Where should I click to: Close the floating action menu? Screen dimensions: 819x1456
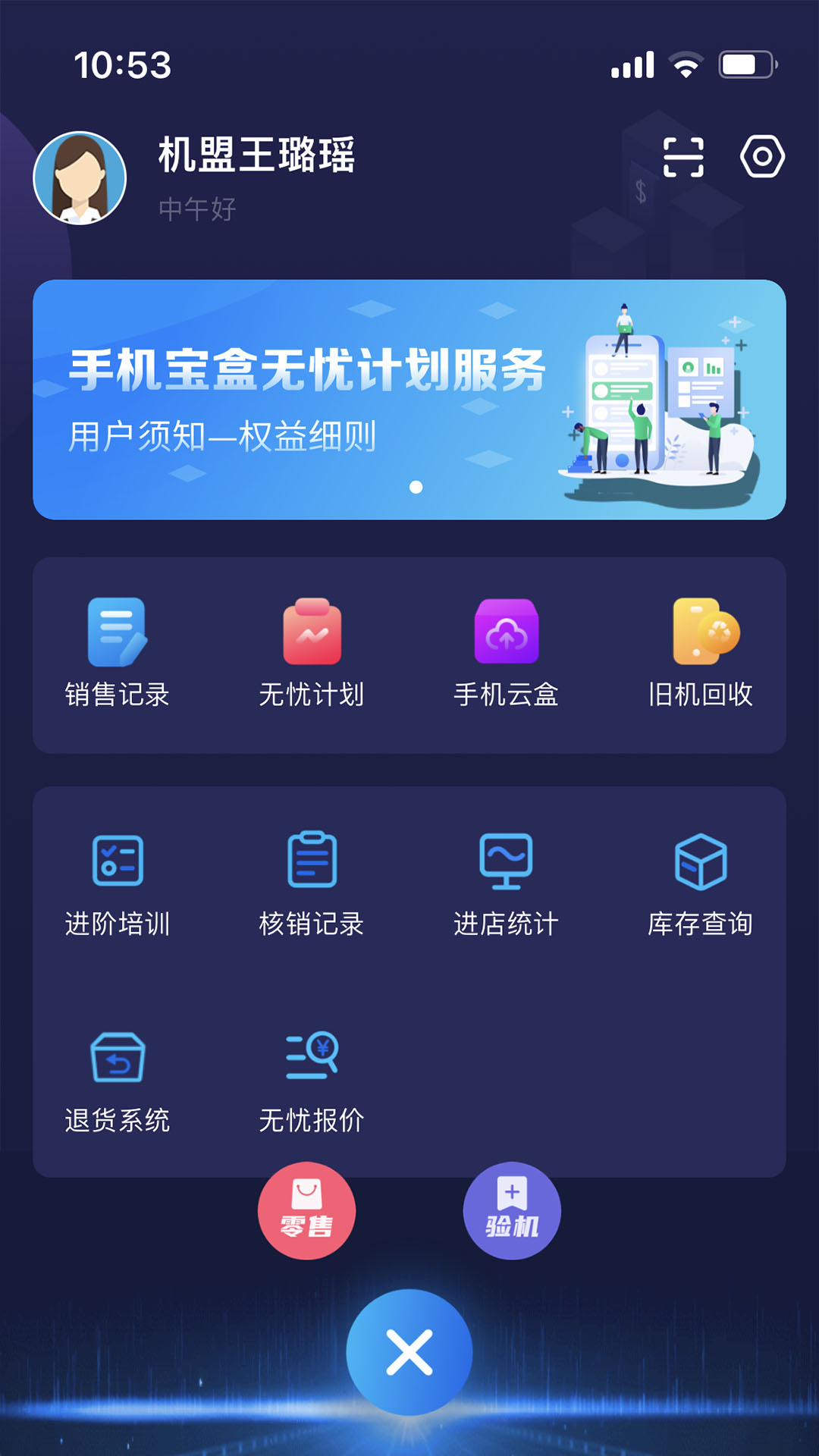point(409,1352)
